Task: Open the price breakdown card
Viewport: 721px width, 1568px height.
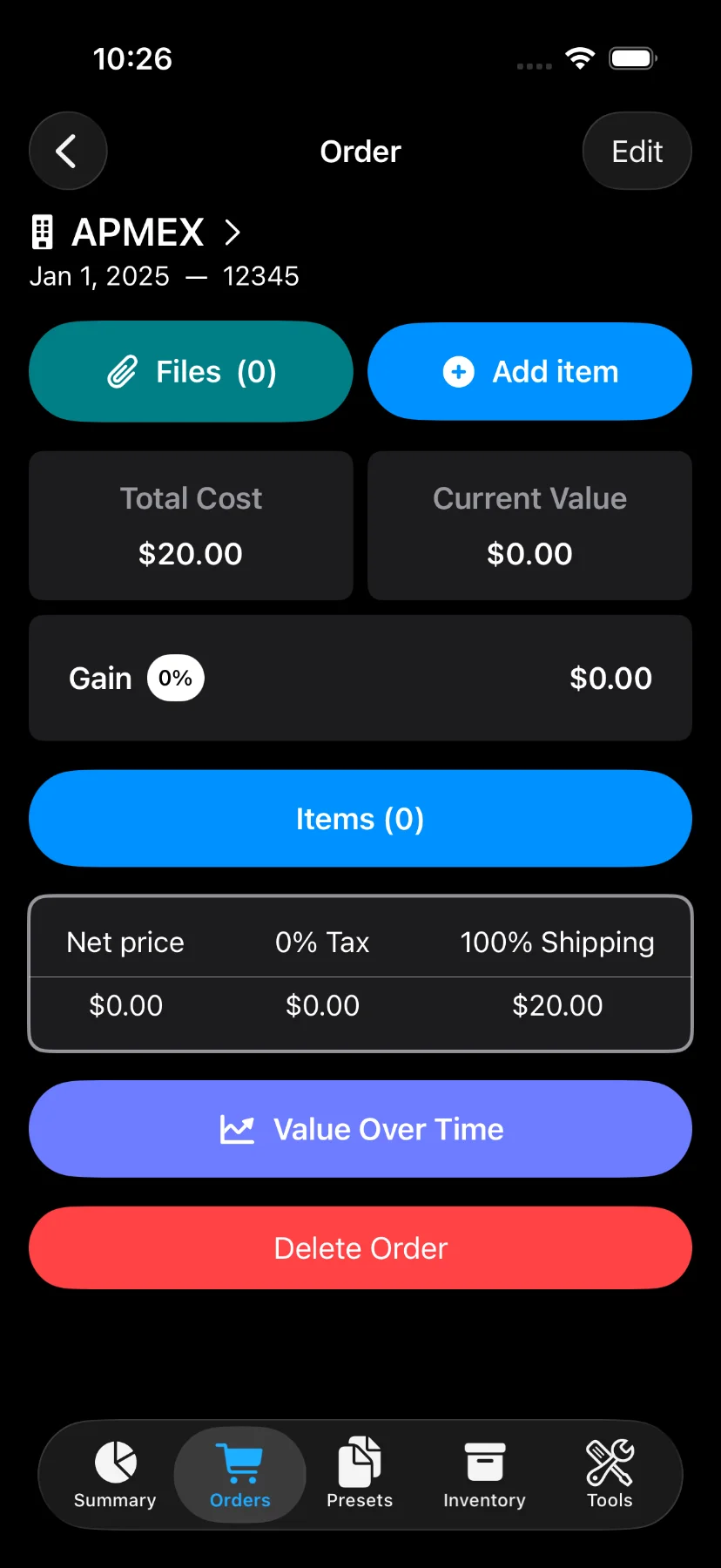Action: [360, 973]
